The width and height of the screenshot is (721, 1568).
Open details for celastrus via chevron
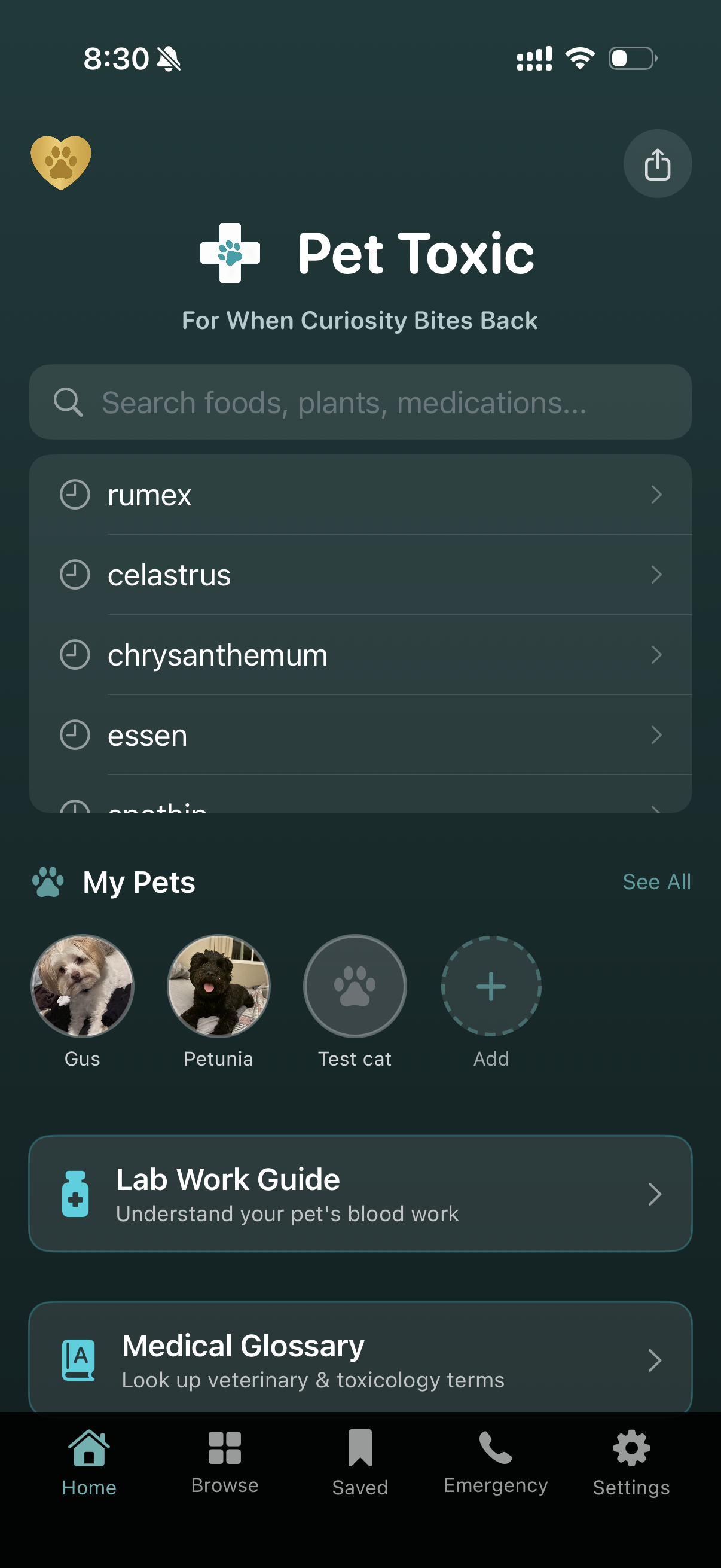click(x=656, y=575)
